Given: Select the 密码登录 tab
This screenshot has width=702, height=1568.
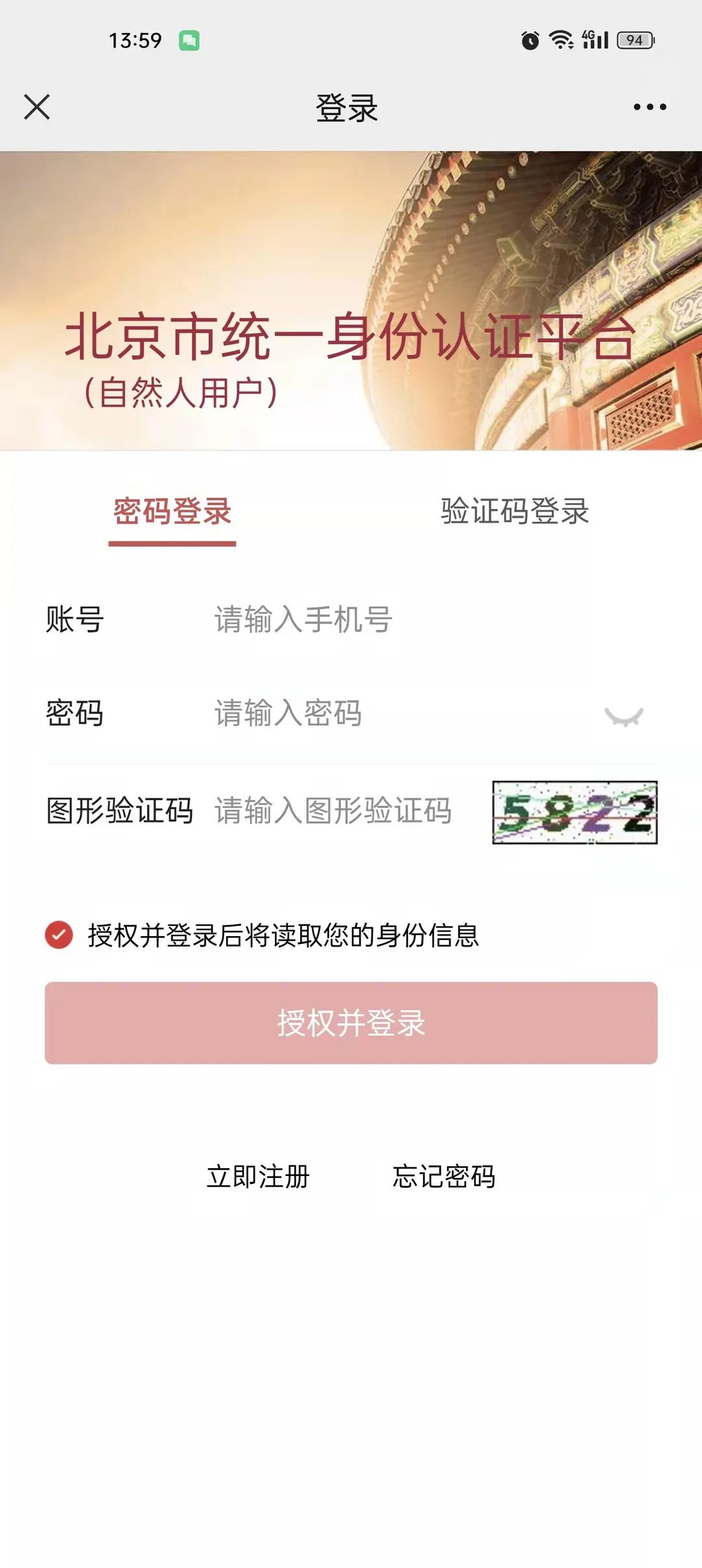Looking at the screenshot, I should click(172, 511).
